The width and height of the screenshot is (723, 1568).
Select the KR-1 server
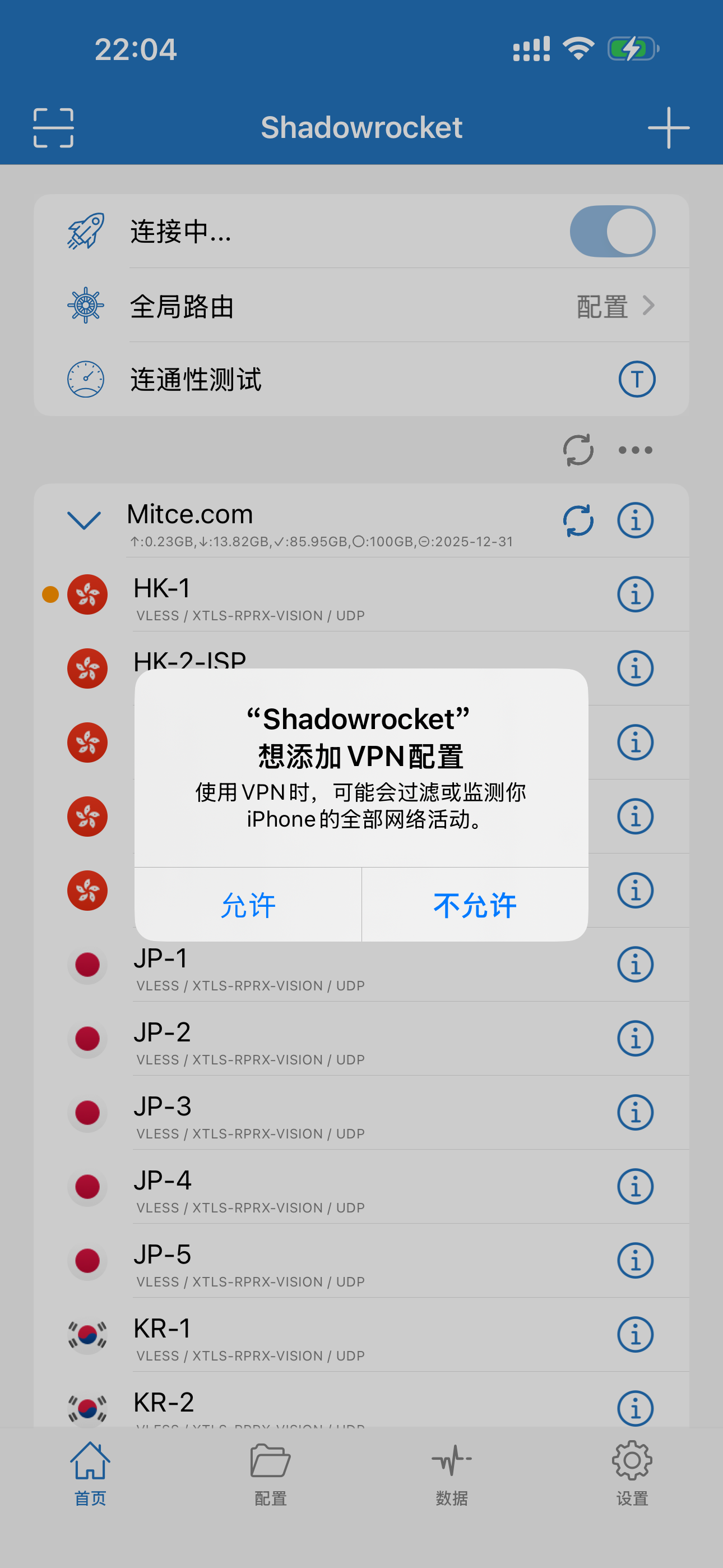click(361, 1335)
